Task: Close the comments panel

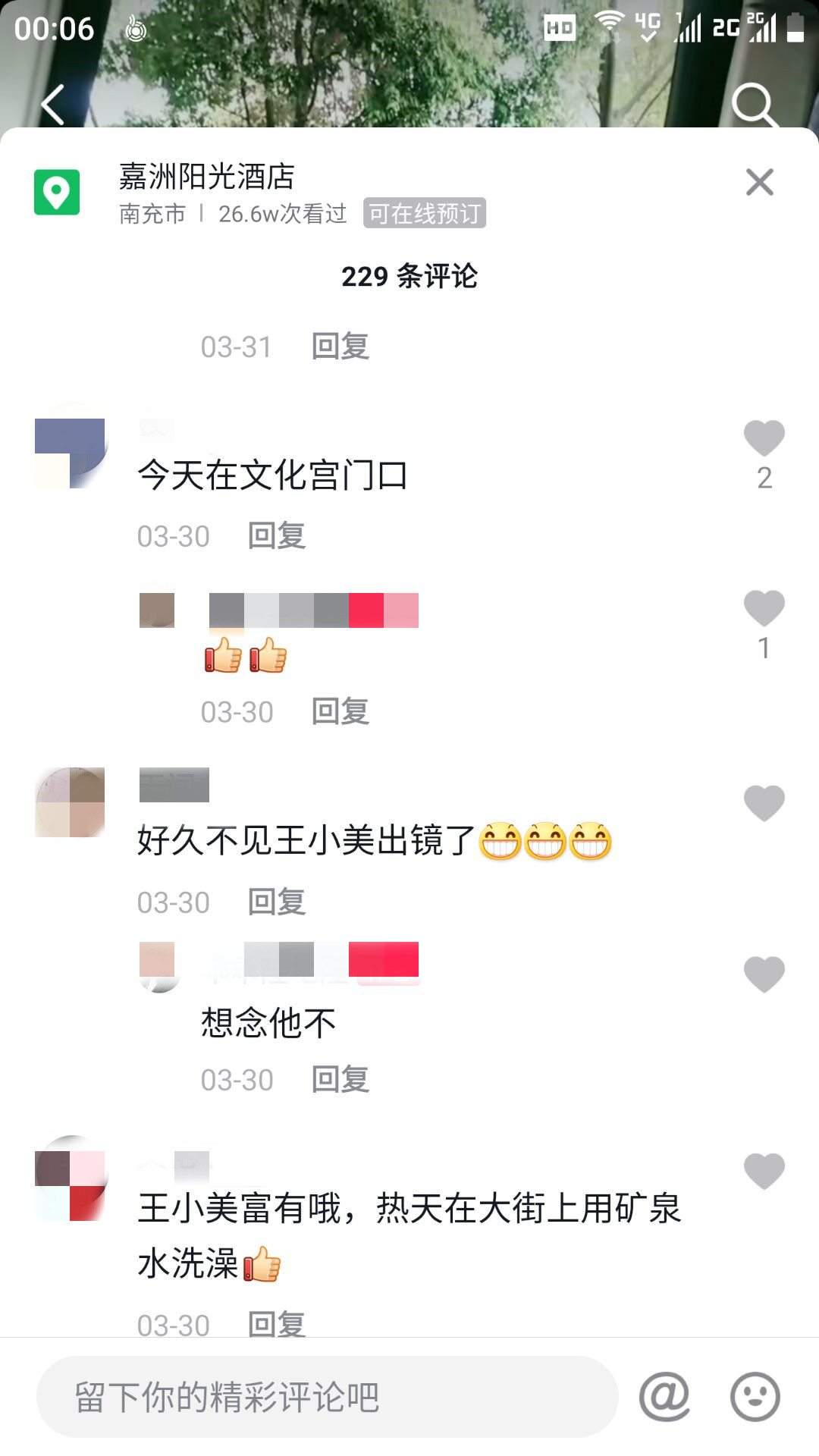Action: [x=759, y=182]
